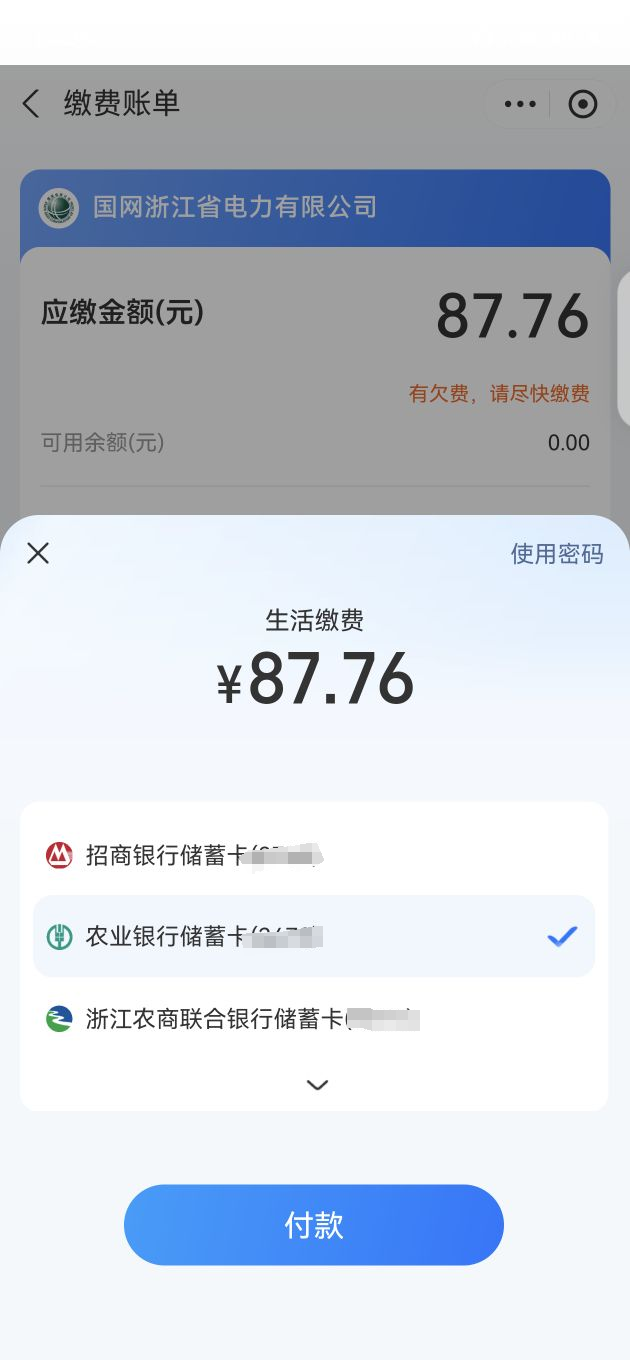The image size is (630, 1360).
Task: Confirm payment with 付款 button
Action: (314, 1225)
